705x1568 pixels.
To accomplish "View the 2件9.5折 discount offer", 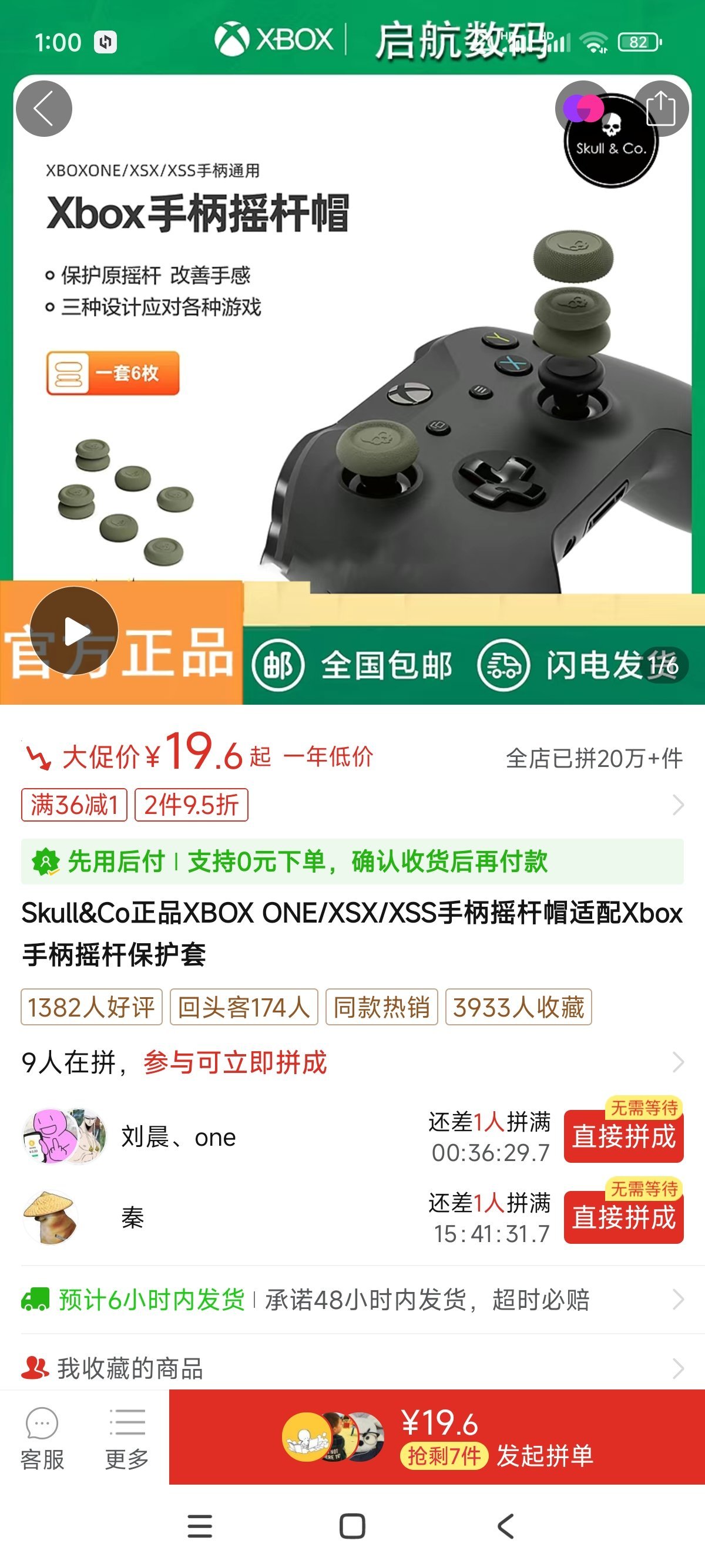I will coord(191,805).
